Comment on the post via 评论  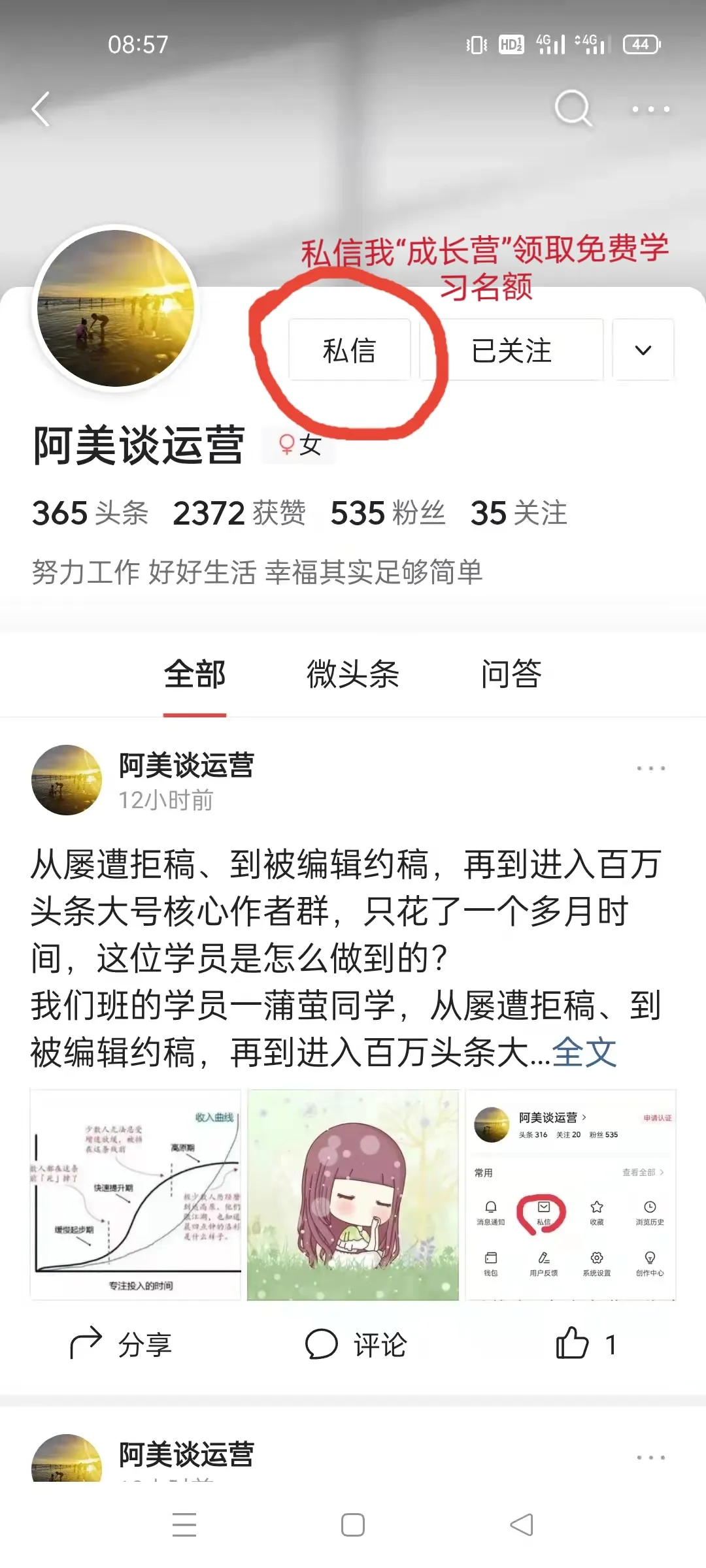click(356, 1345)
